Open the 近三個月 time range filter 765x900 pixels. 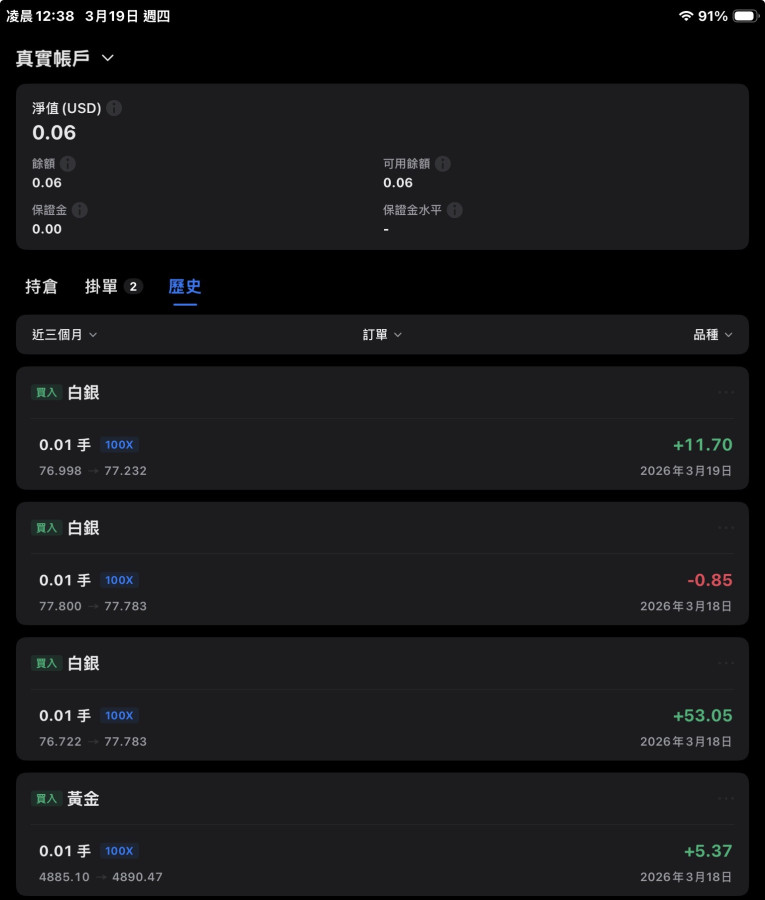pyautogui.click(x=65, y=335)
